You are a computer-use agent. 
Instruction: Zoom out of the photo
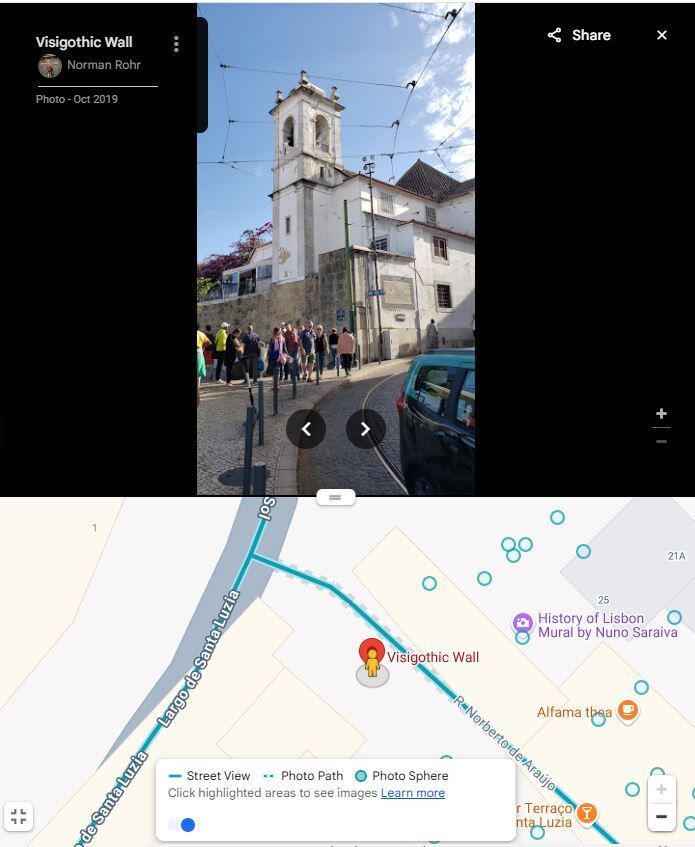(x=661, y=441)
